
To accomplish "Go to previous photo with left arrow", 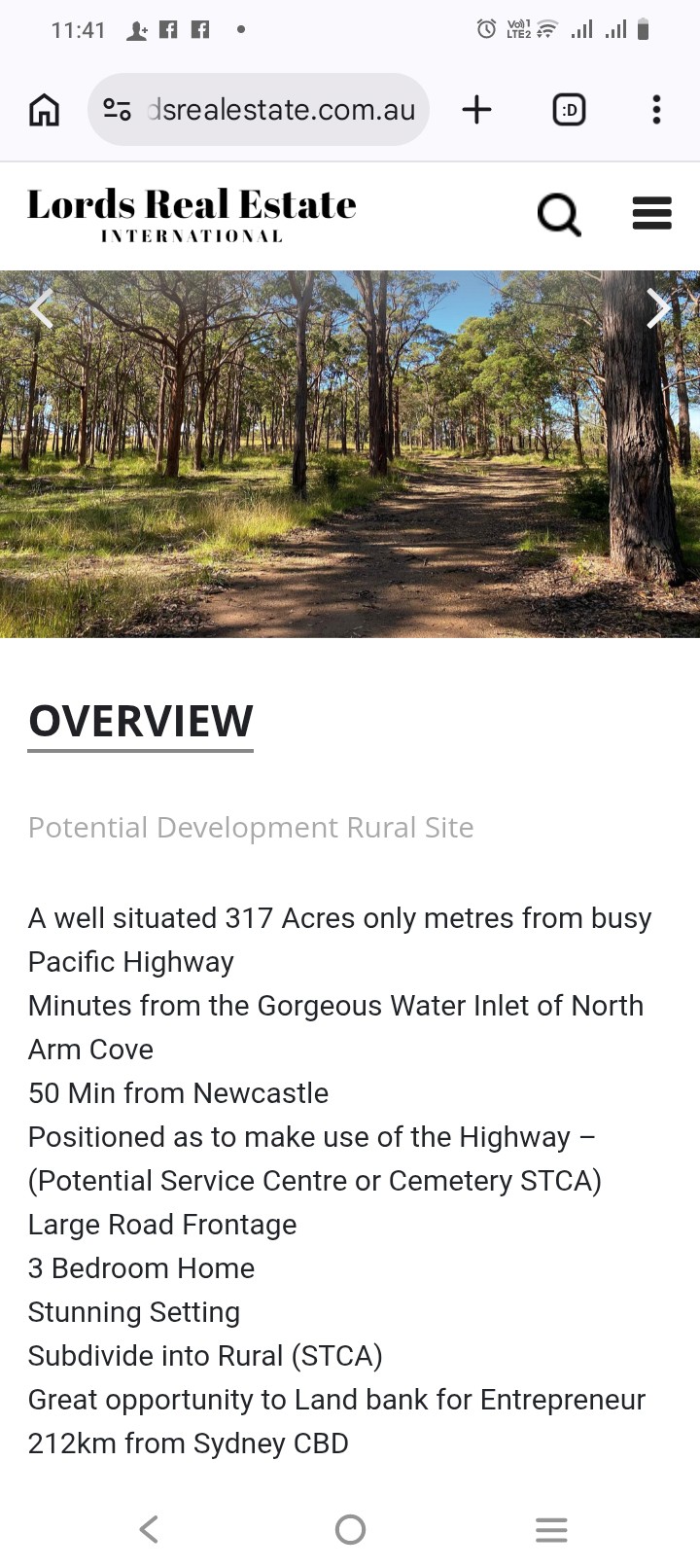I will [x=42, y=308].
